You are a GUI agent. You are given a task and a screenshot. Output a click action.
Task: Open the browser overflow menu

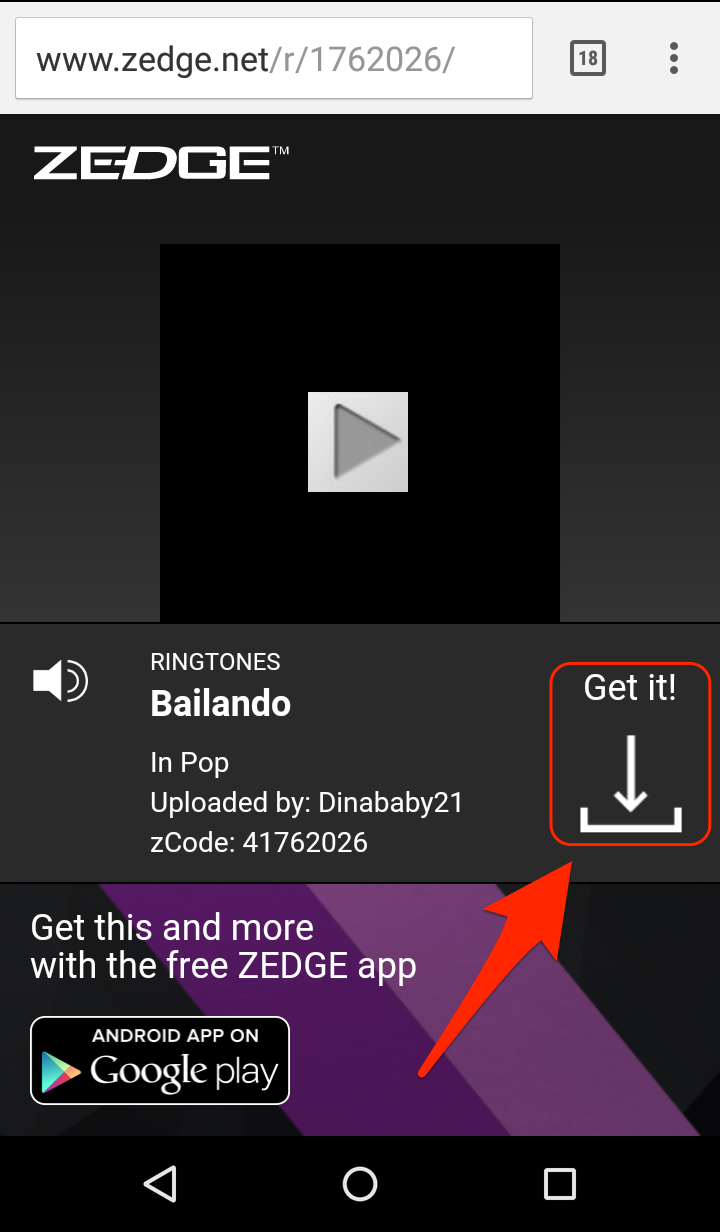click(x=674, y=58)
